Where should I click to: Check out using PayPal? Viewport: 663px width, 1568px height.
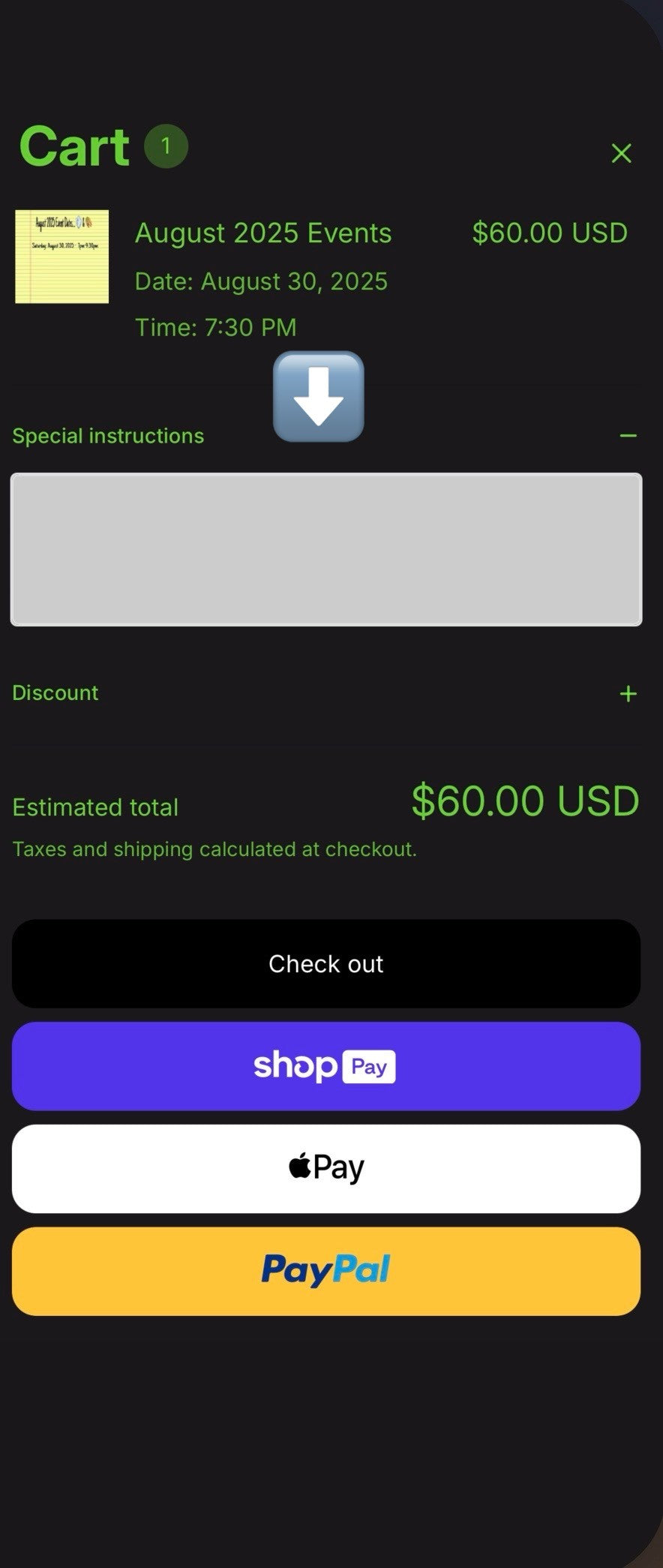(326, 1271)
